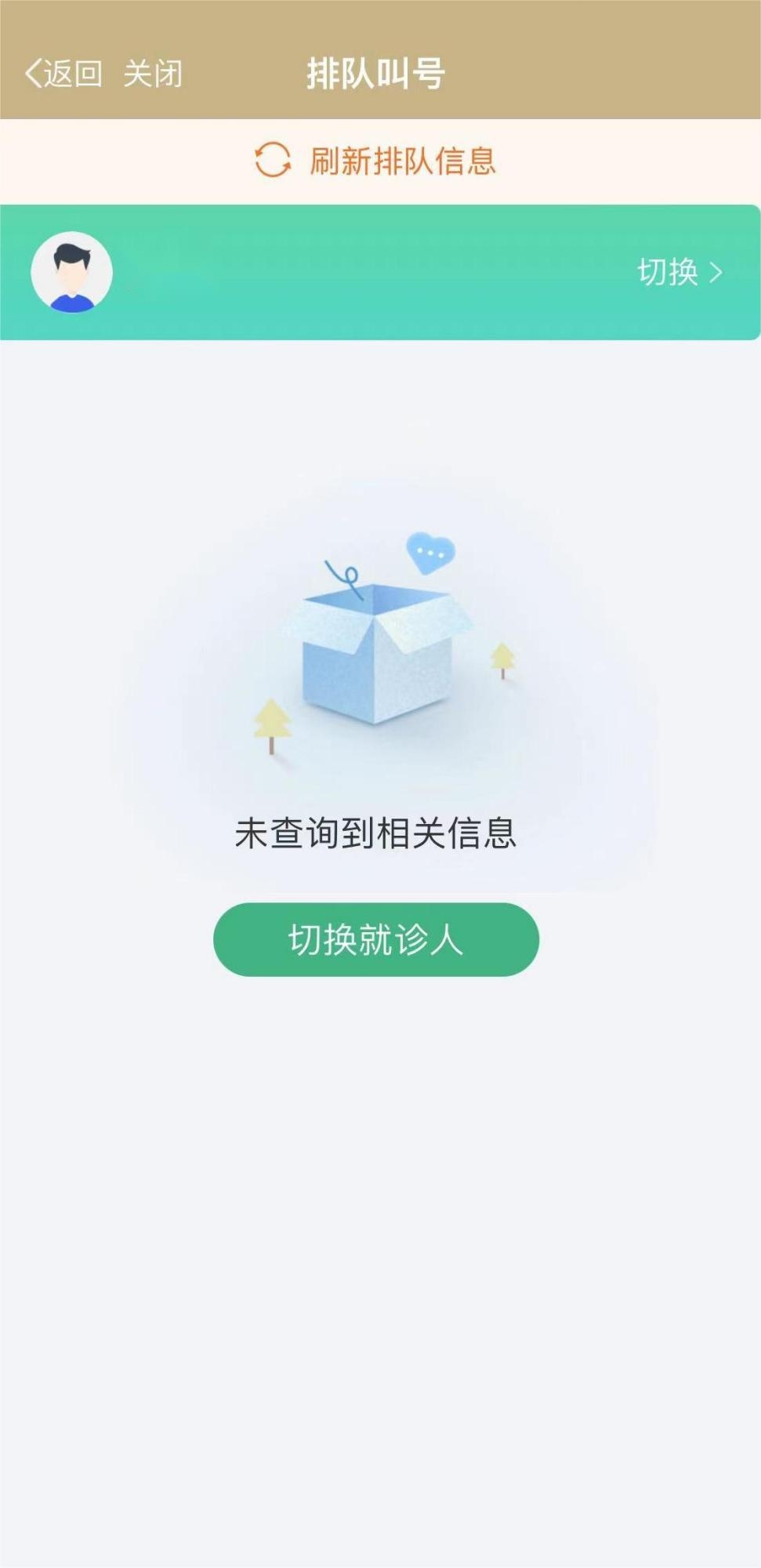Refresh queue info via 刷新排队信息

[x=376, y=161]
